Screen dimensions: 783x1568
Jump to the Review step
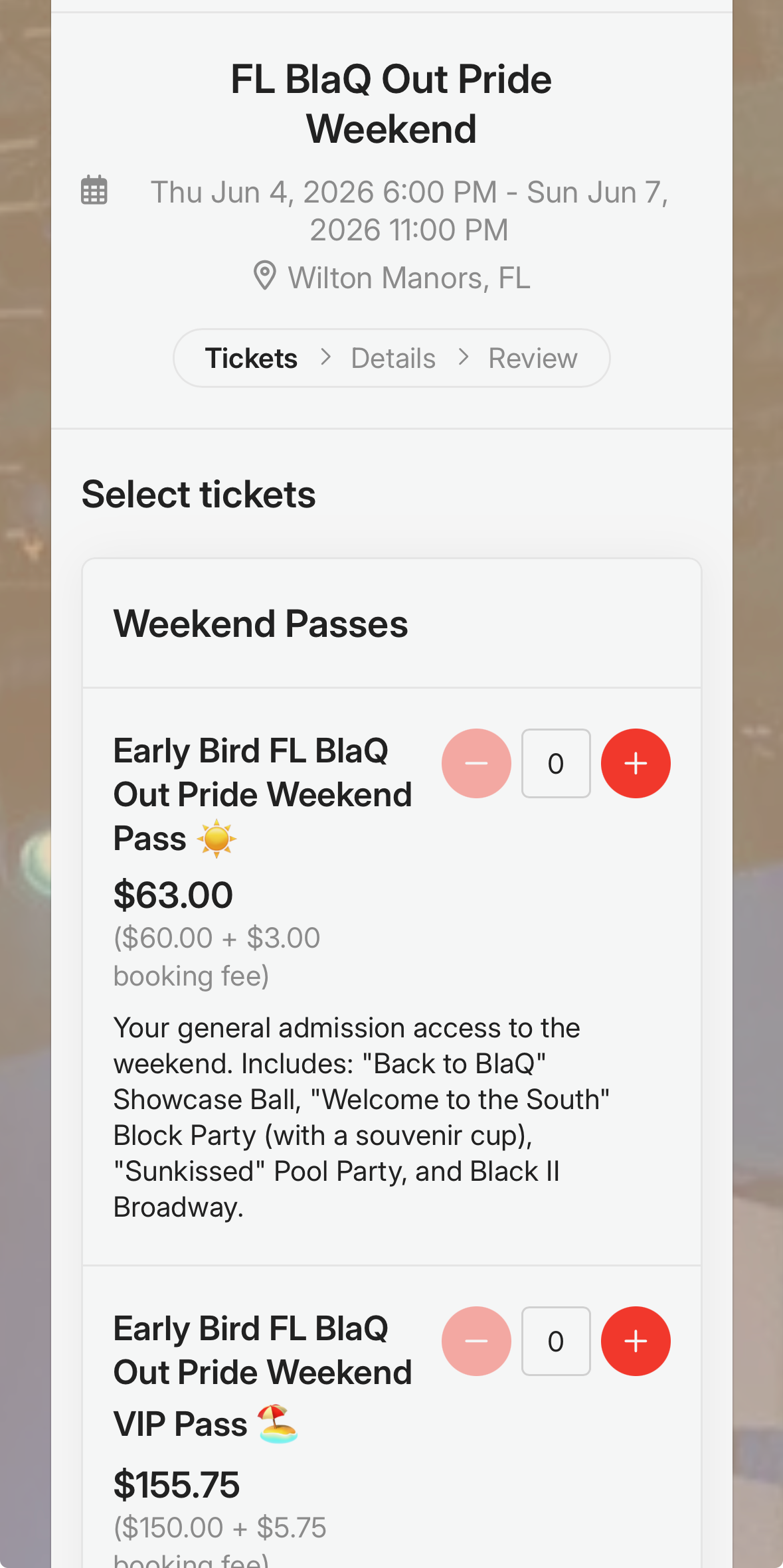coord(533,358)
